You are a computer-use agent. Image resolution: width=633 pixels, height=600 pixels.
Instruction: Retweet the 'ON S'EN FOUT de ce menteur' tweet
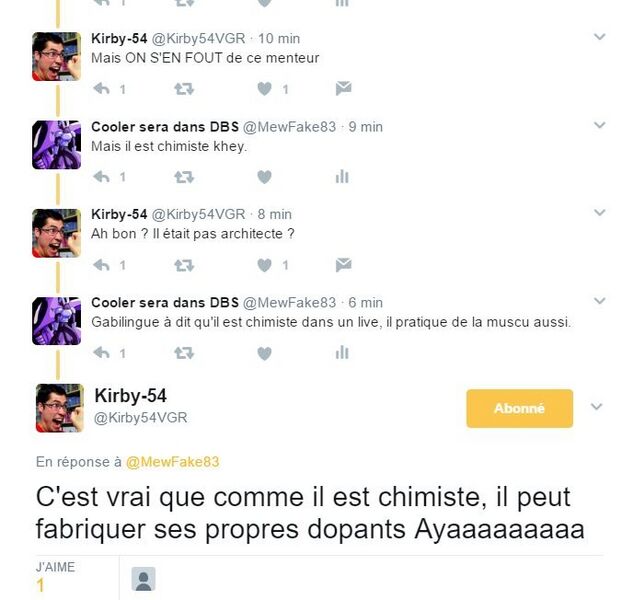(x=184, y=89)
